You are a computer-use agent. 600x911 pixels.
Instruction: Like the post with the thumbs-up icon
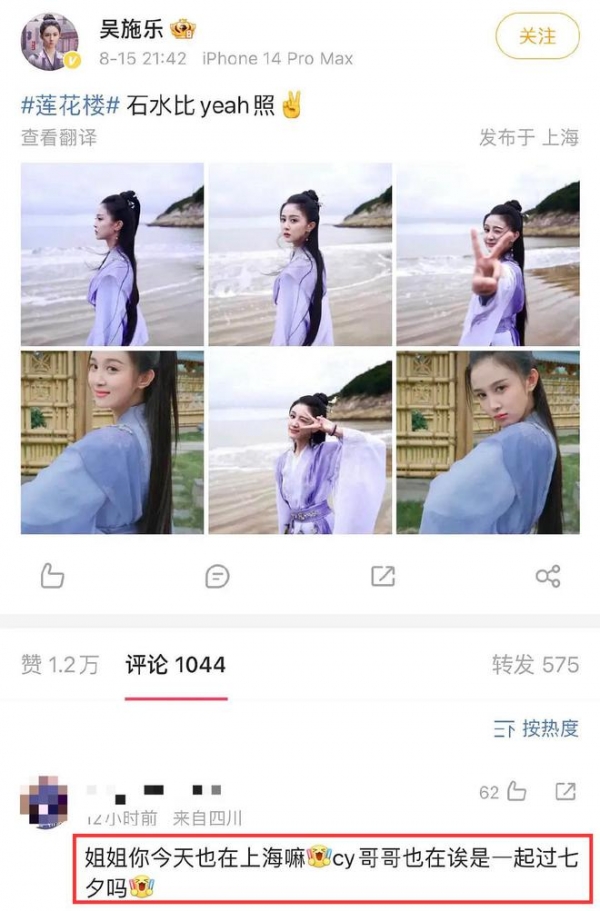[x=52, y=575]
